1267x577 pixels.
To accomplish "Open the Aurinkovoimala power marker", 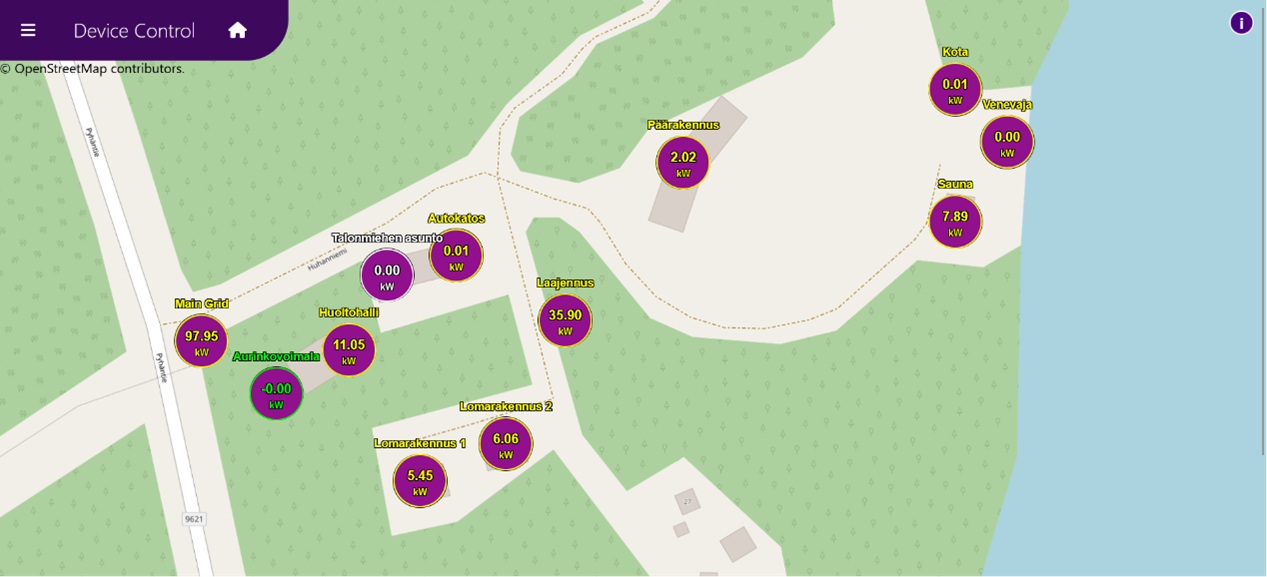I will click(x=276, y=393).
